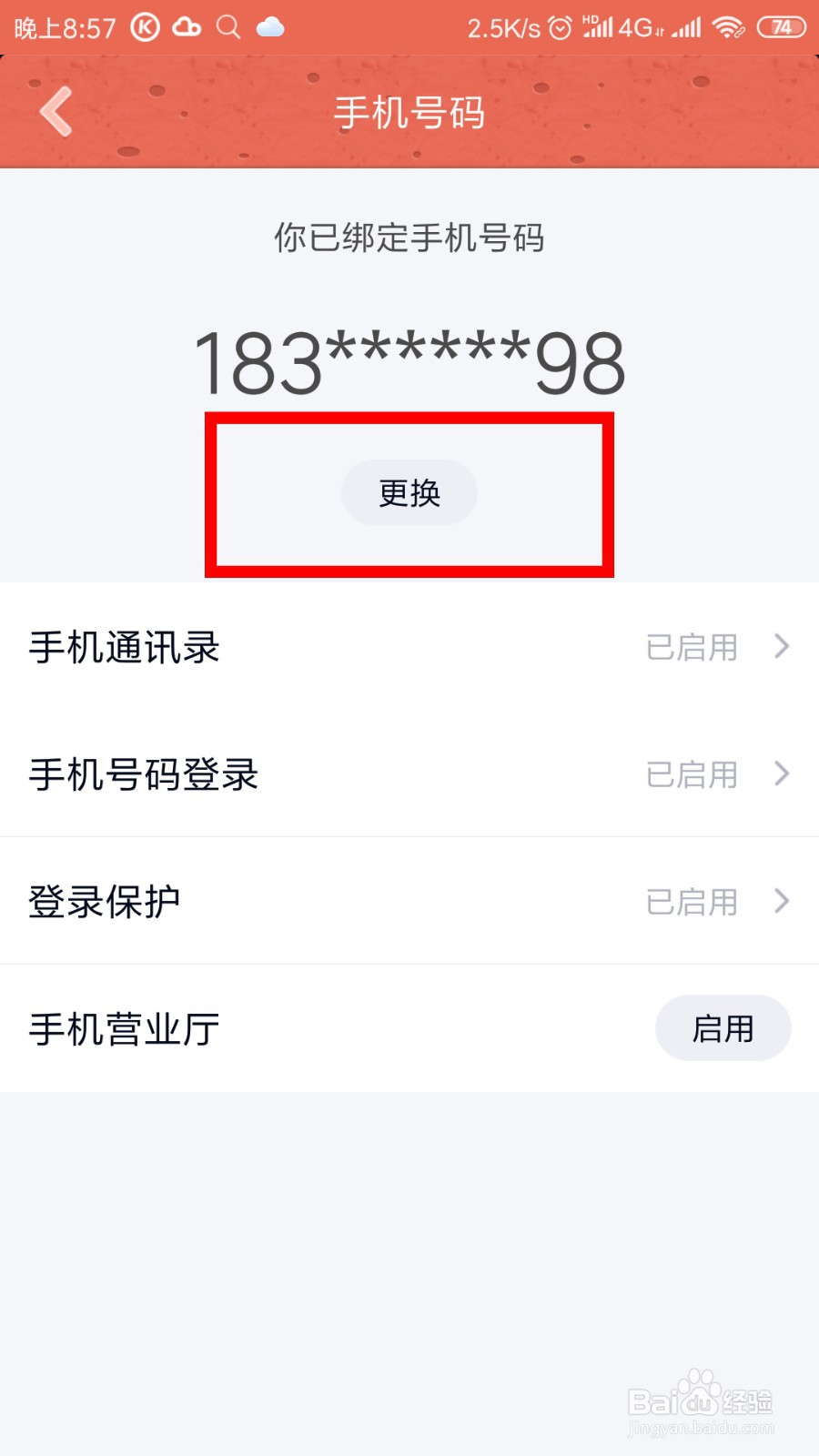Expand the 手机号码登录 settings row chevron
This screenshot has width=819, height=1456.
(781, 774)
